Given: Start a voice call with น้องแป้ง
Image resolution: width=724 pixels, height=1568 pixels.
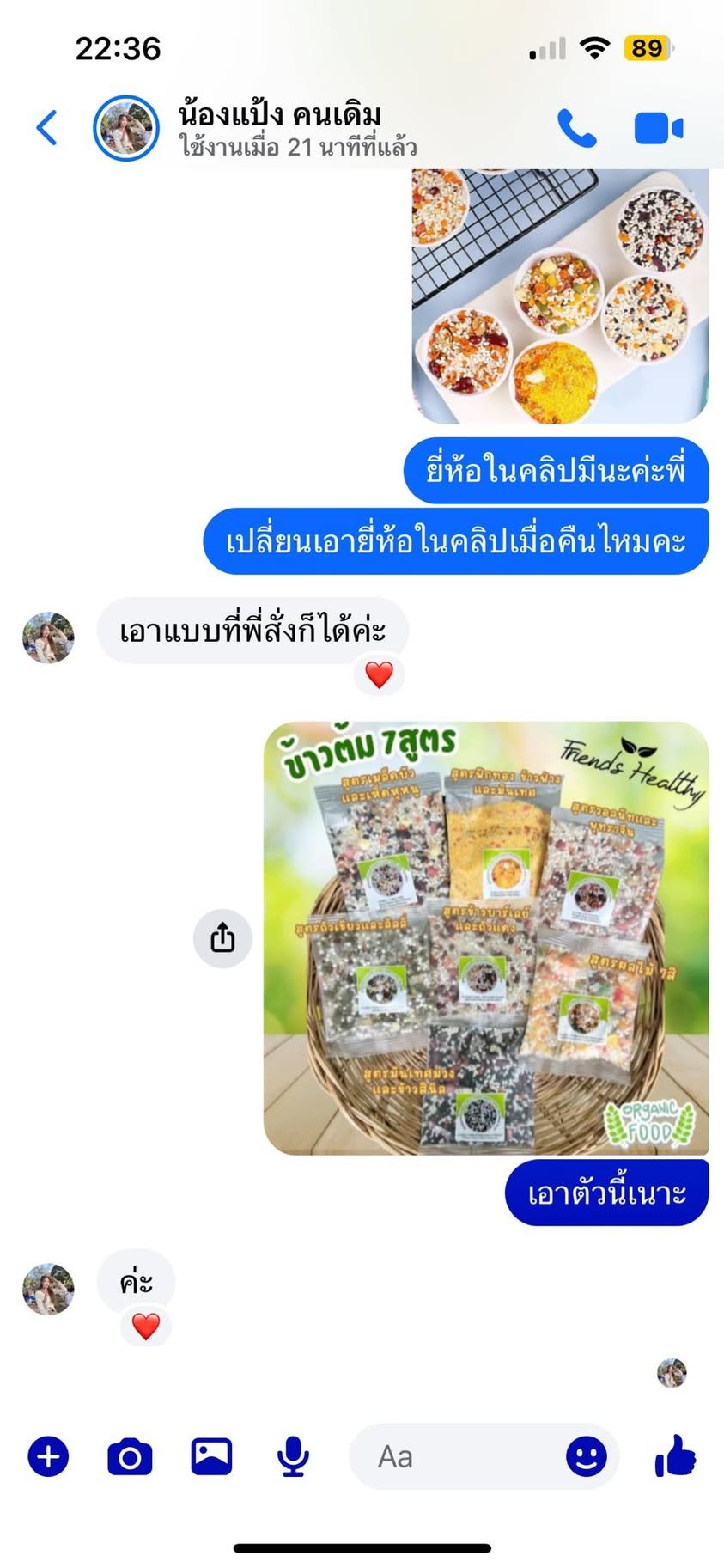Looking at the screenshot, I should tap(576, 128).
